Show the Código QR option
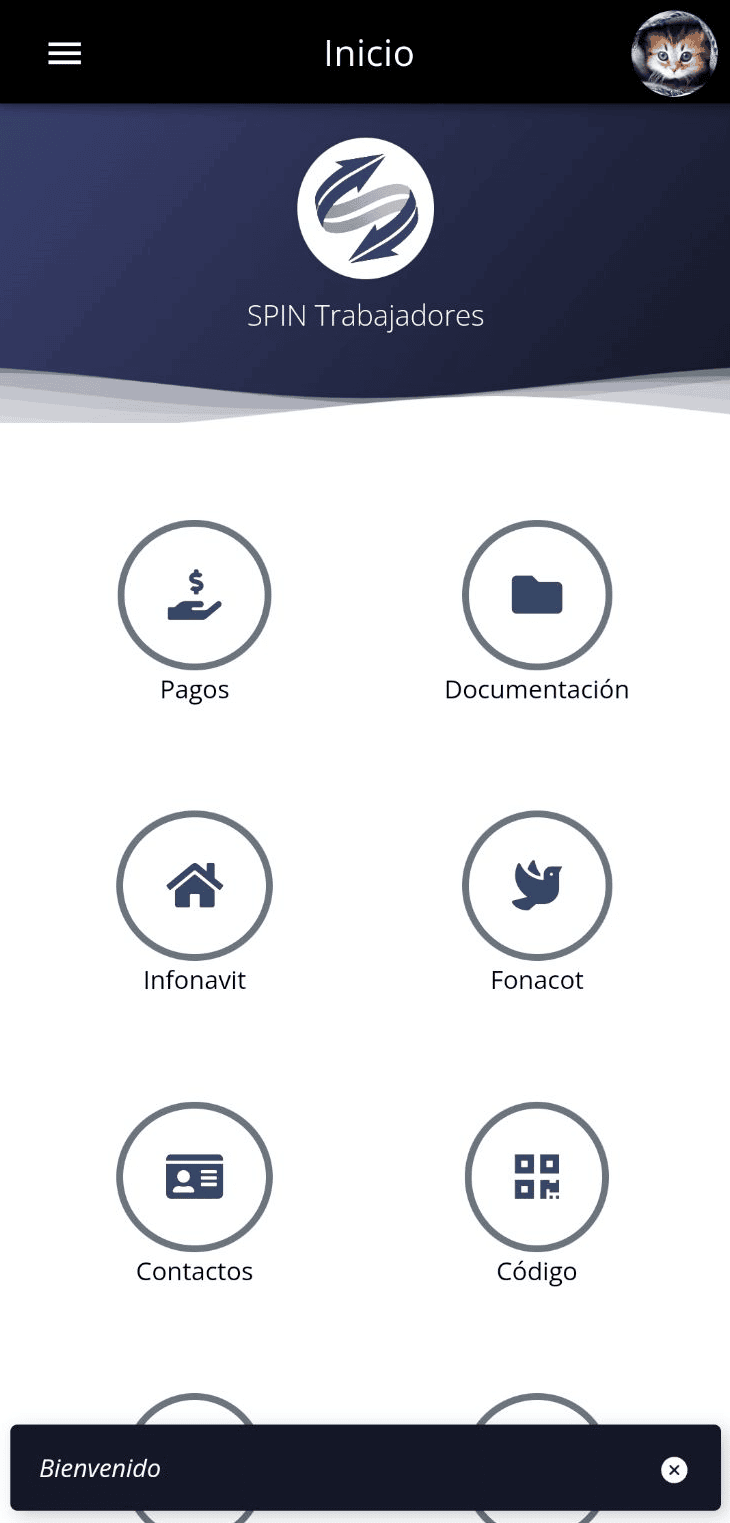The image size is (730, 1523). pyautogui.click(x=537, y=1177)
